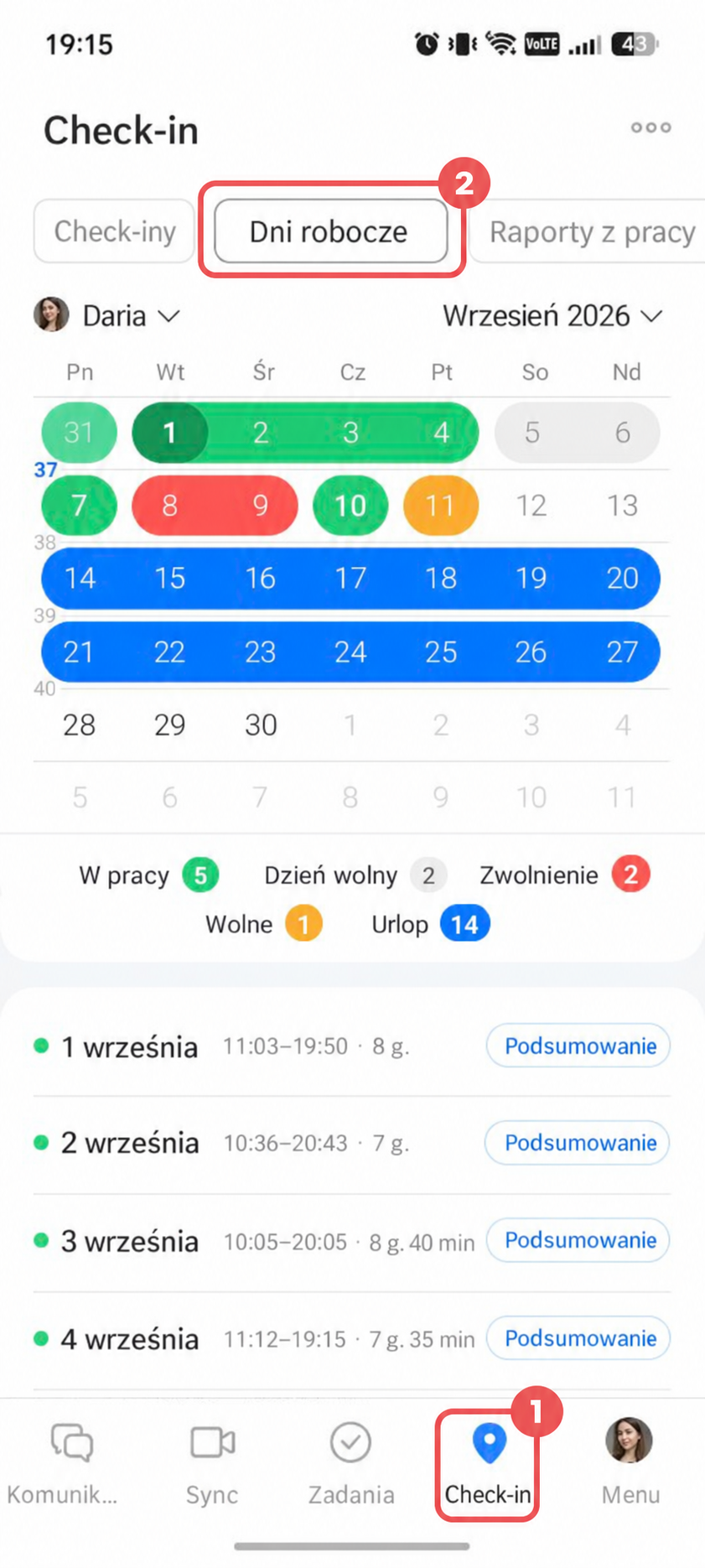The image size is (705, 1568).
Task: Open Podsumowanie for 1 września
Action: pyautogui.click(x=579, y=1046)
